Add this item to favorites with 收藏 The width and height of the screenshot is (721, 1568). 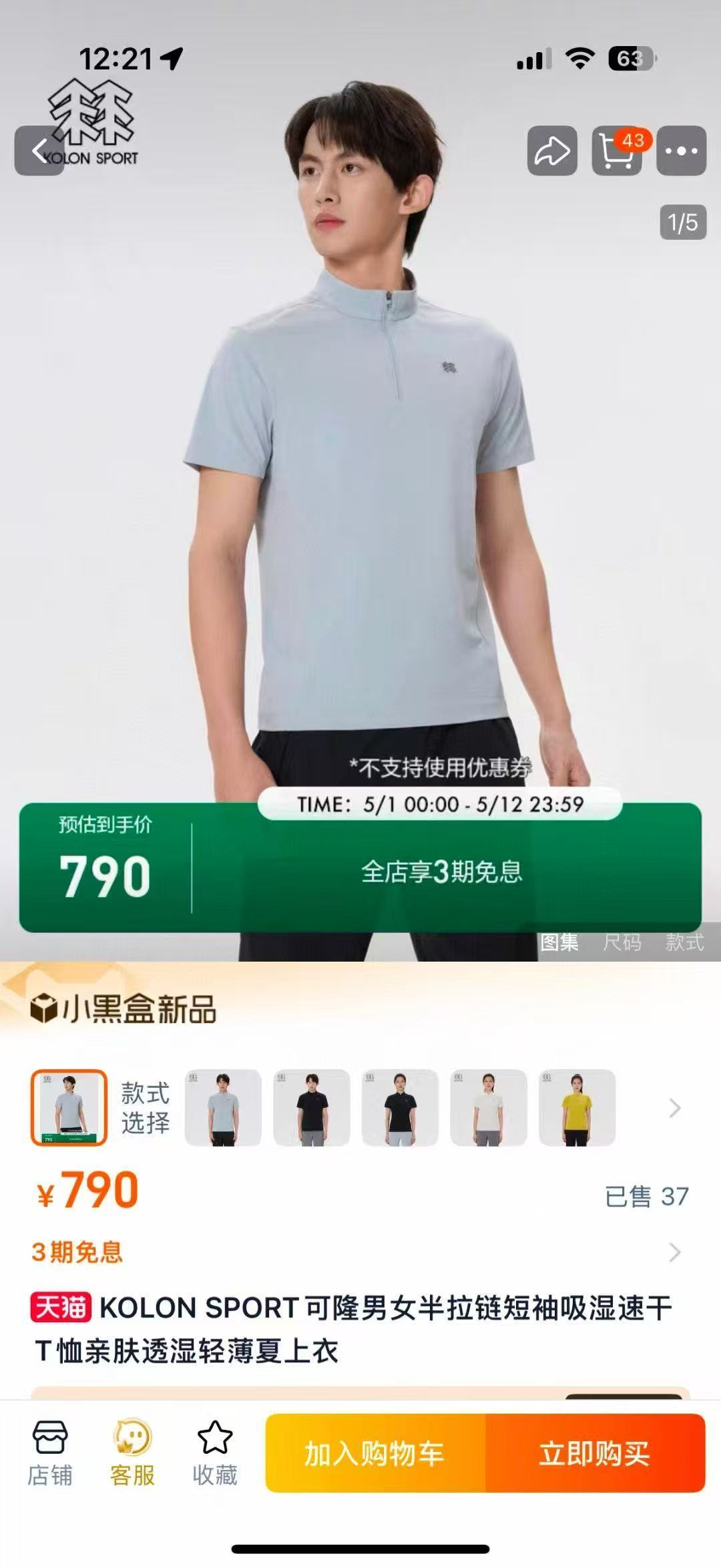tap(215, 1453)
